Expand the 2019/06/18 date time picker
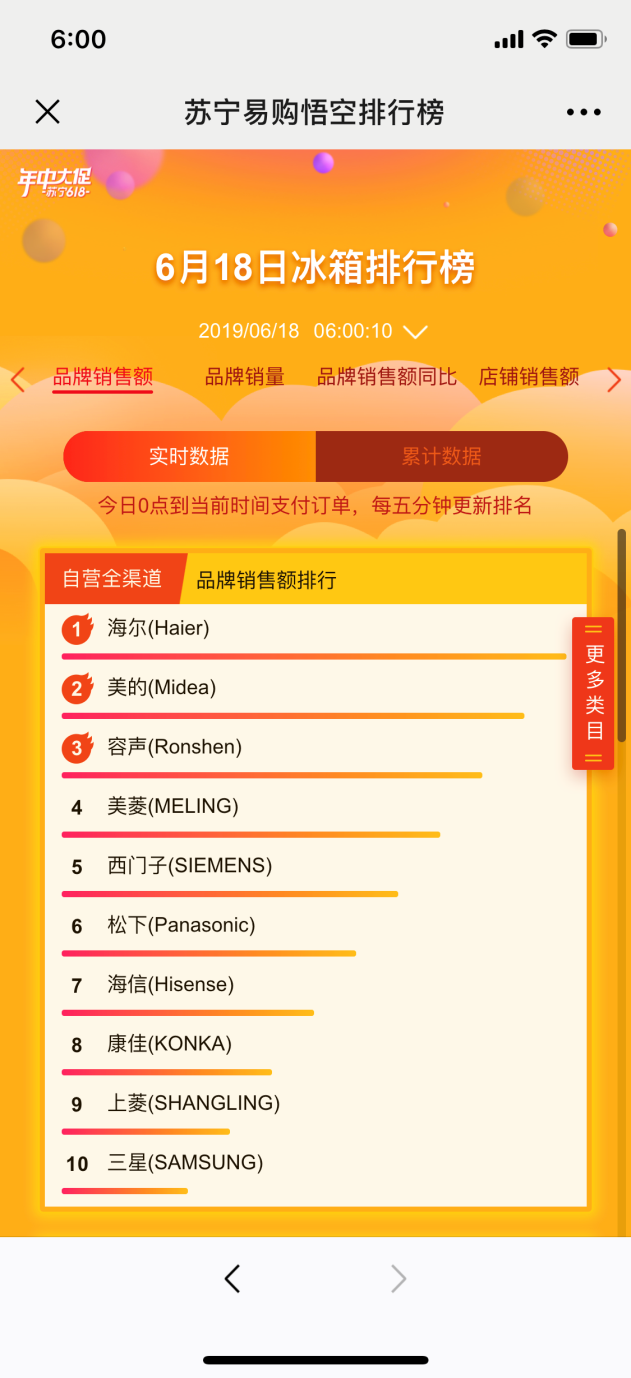 [x=415, y=331]
